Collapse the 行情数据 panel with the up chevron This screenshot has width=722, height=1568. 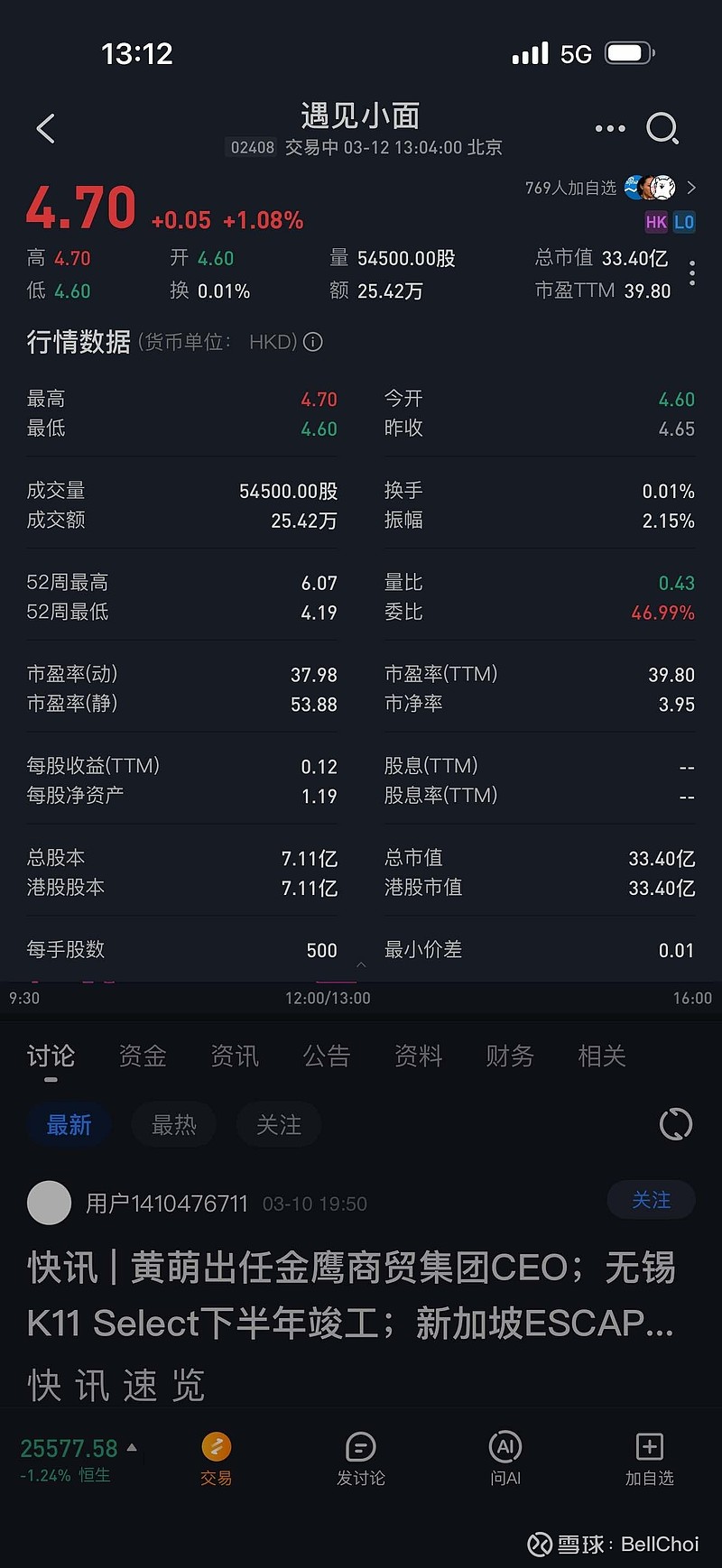(361, 965)
